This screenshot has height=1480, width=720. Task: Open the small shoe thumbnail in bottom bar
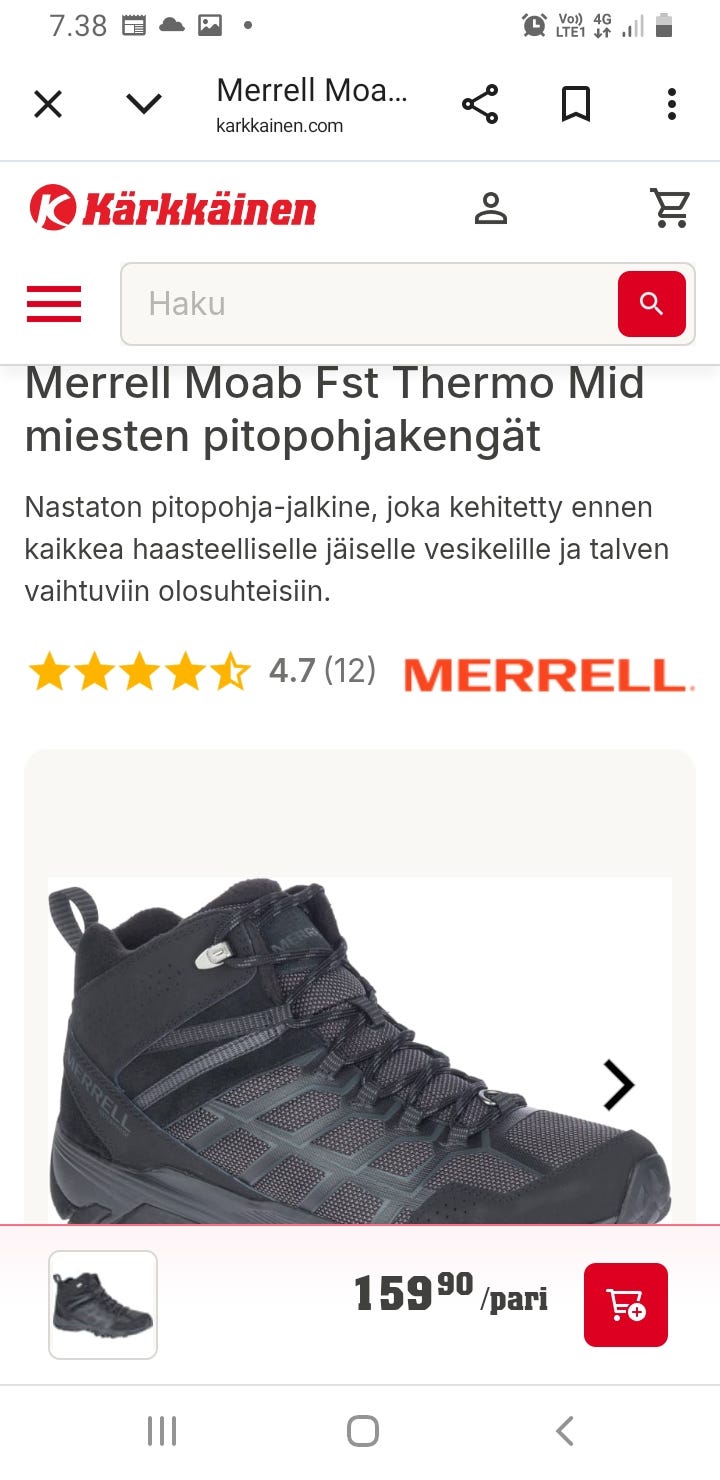103,1305
